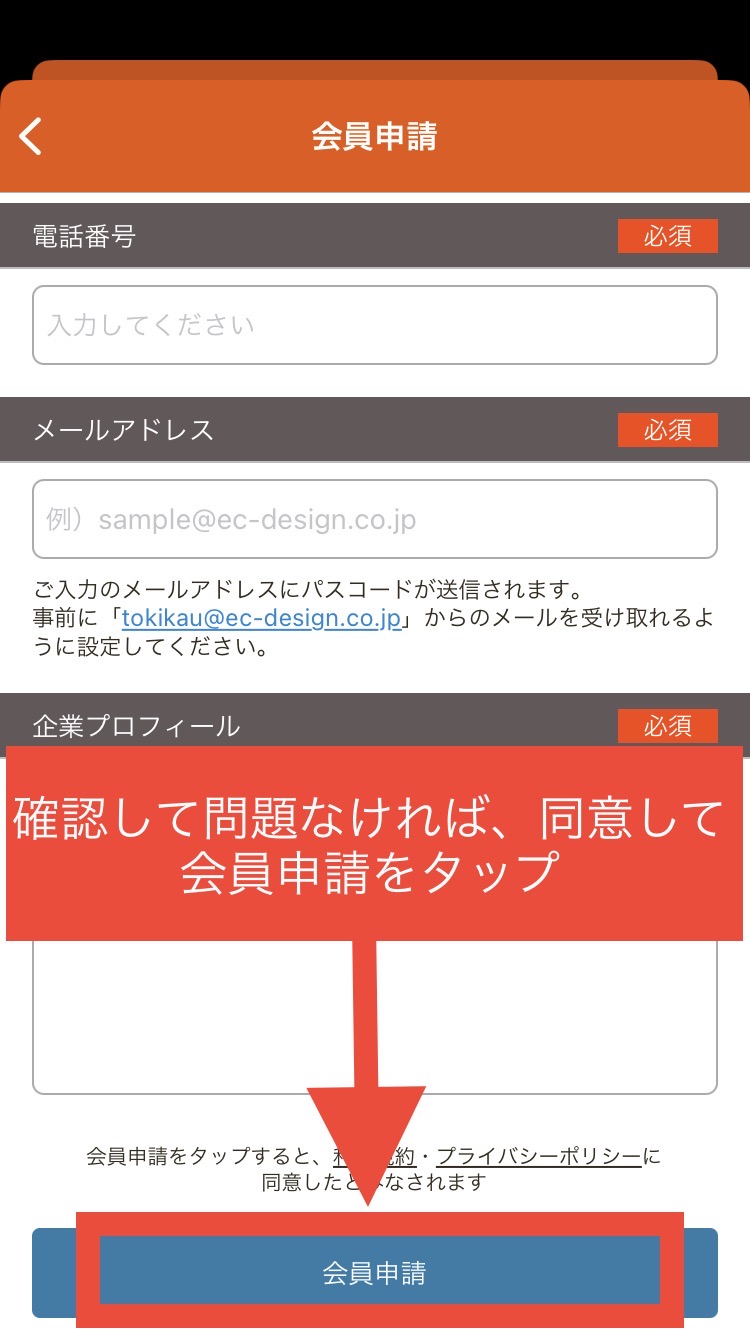
Task: Tap the 企業プロフィール text area
Action: 375,1017
